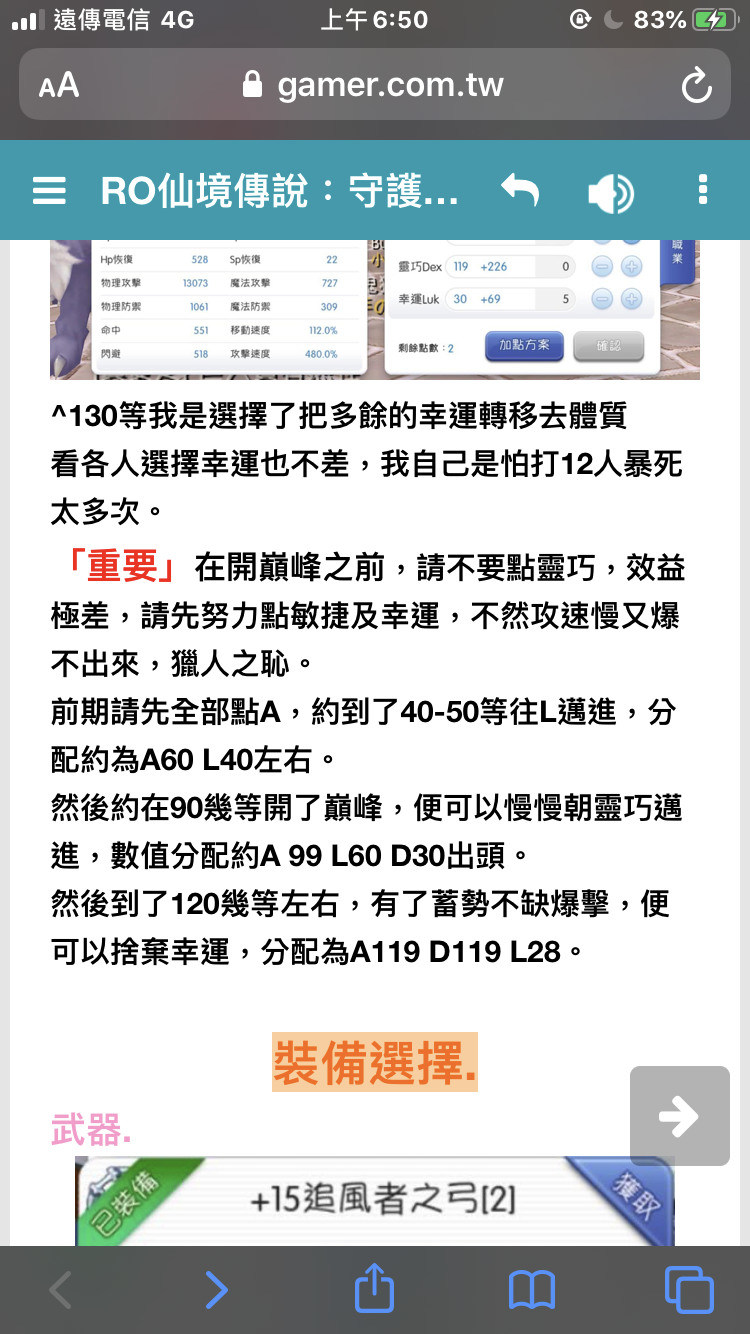The image size is (750, 1334).
Task: Tap the reply arrow icon in header
Action: pos(520,191)
